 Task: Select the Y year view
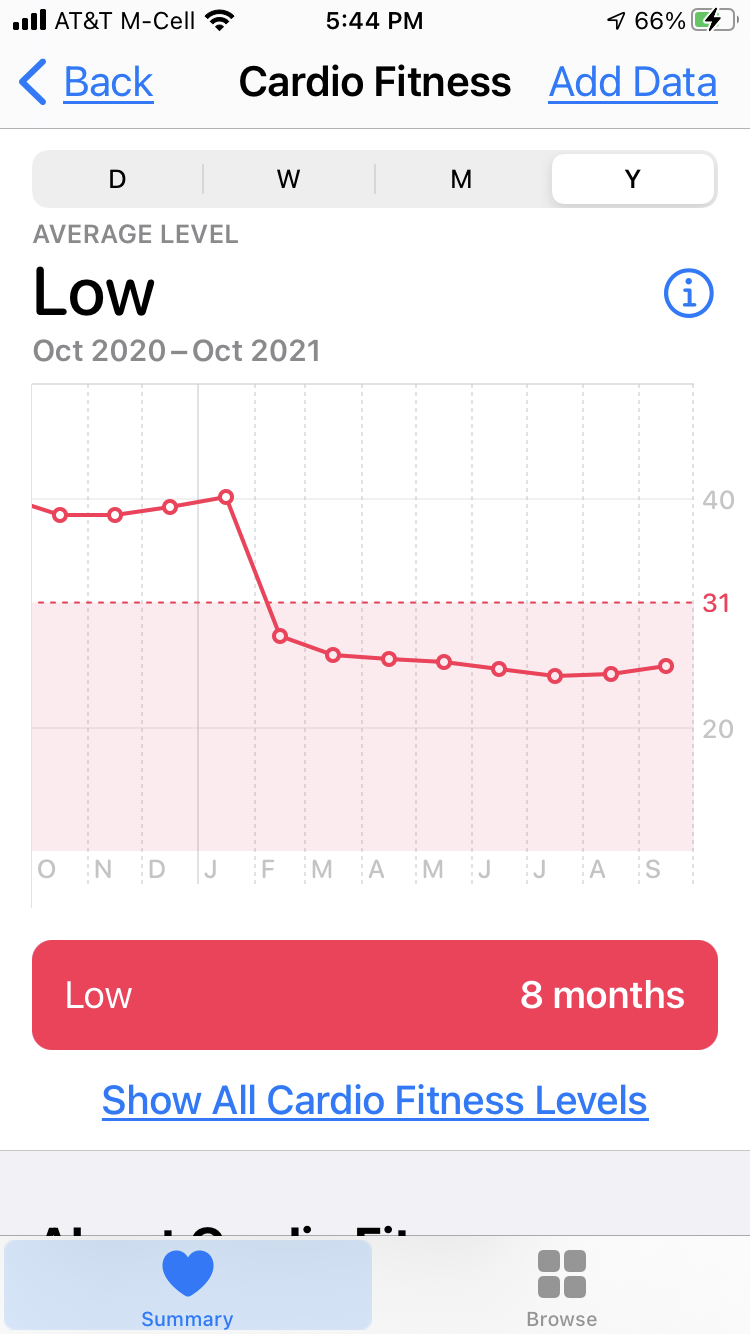point(632,179)
